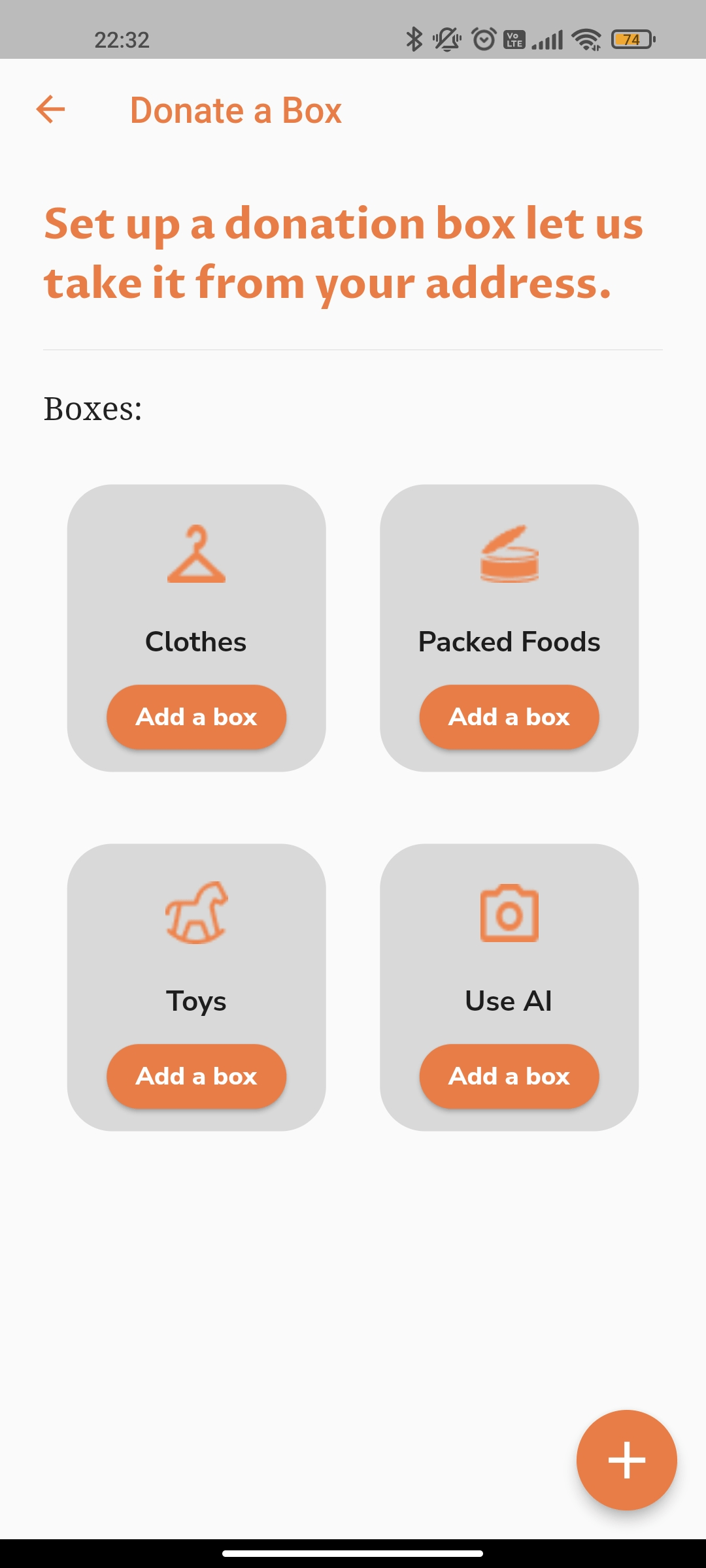Add a box using Use AI

coord(509,1076)
